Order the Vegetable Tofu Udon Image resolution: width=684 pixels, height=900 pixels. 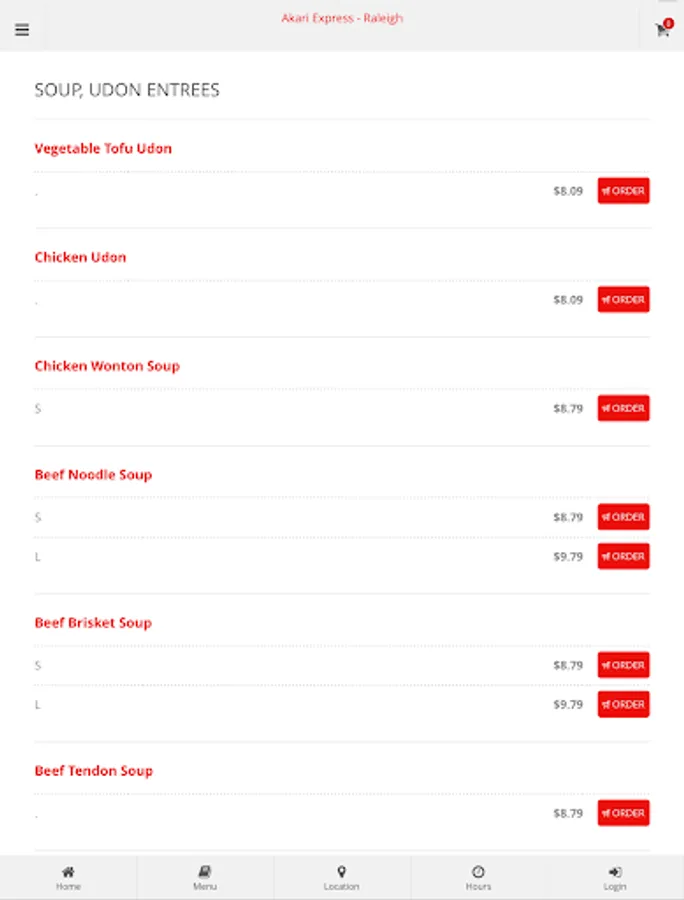[x=623, y=191]
